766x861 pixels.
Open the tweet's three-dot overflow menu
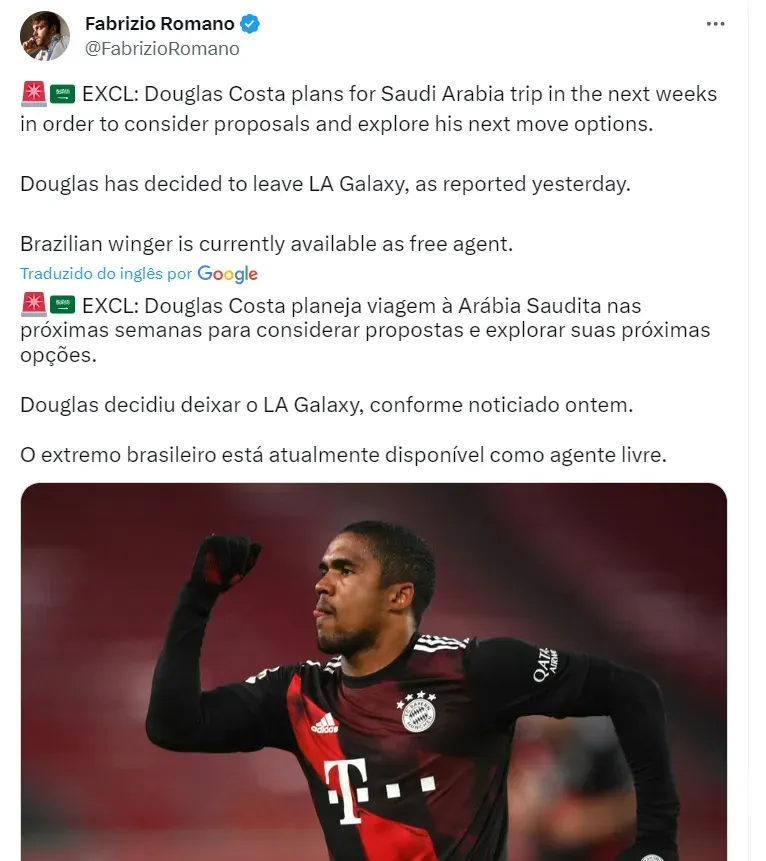coord(715,24)
